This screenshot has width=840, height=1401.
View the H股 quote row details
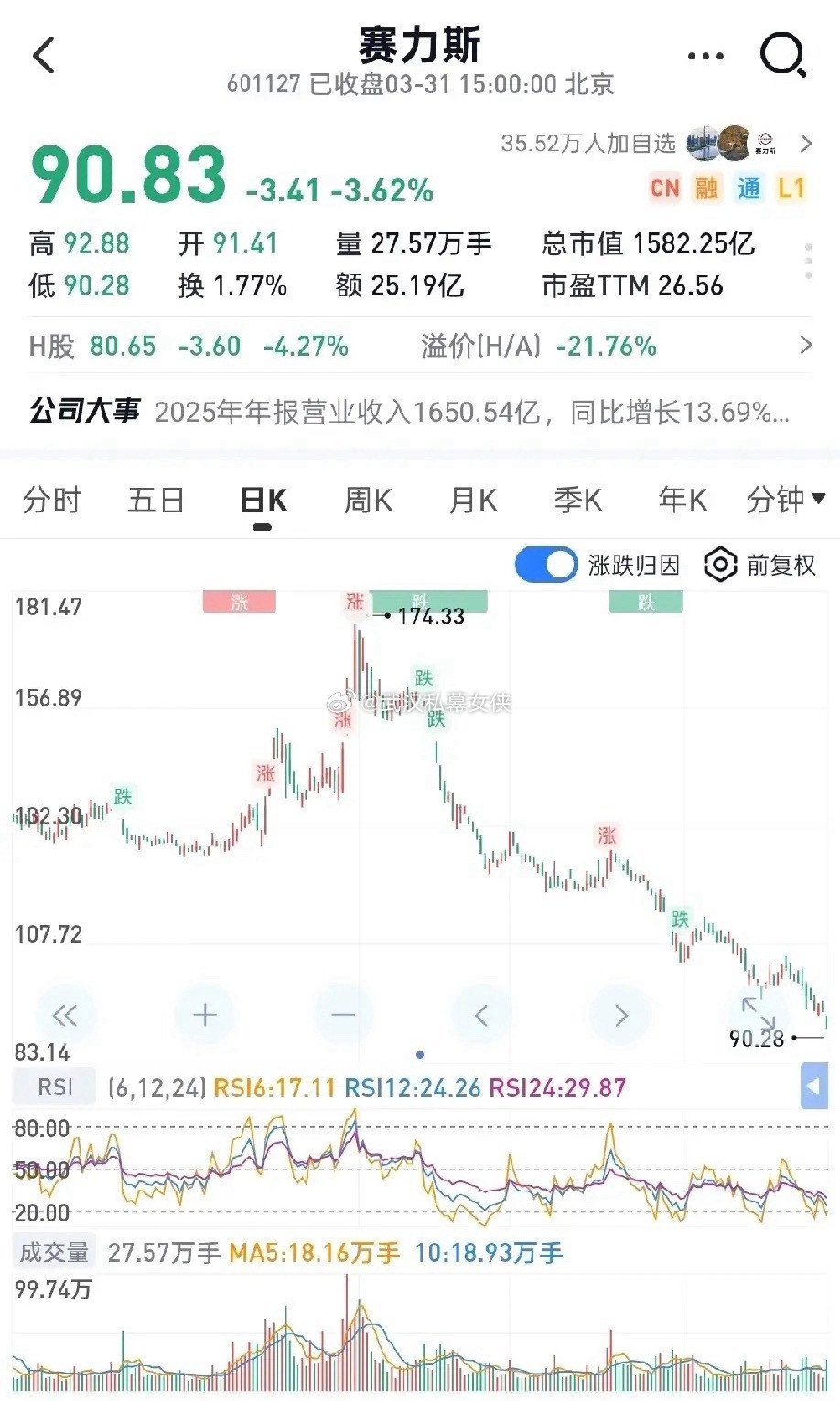pos(420,347)
